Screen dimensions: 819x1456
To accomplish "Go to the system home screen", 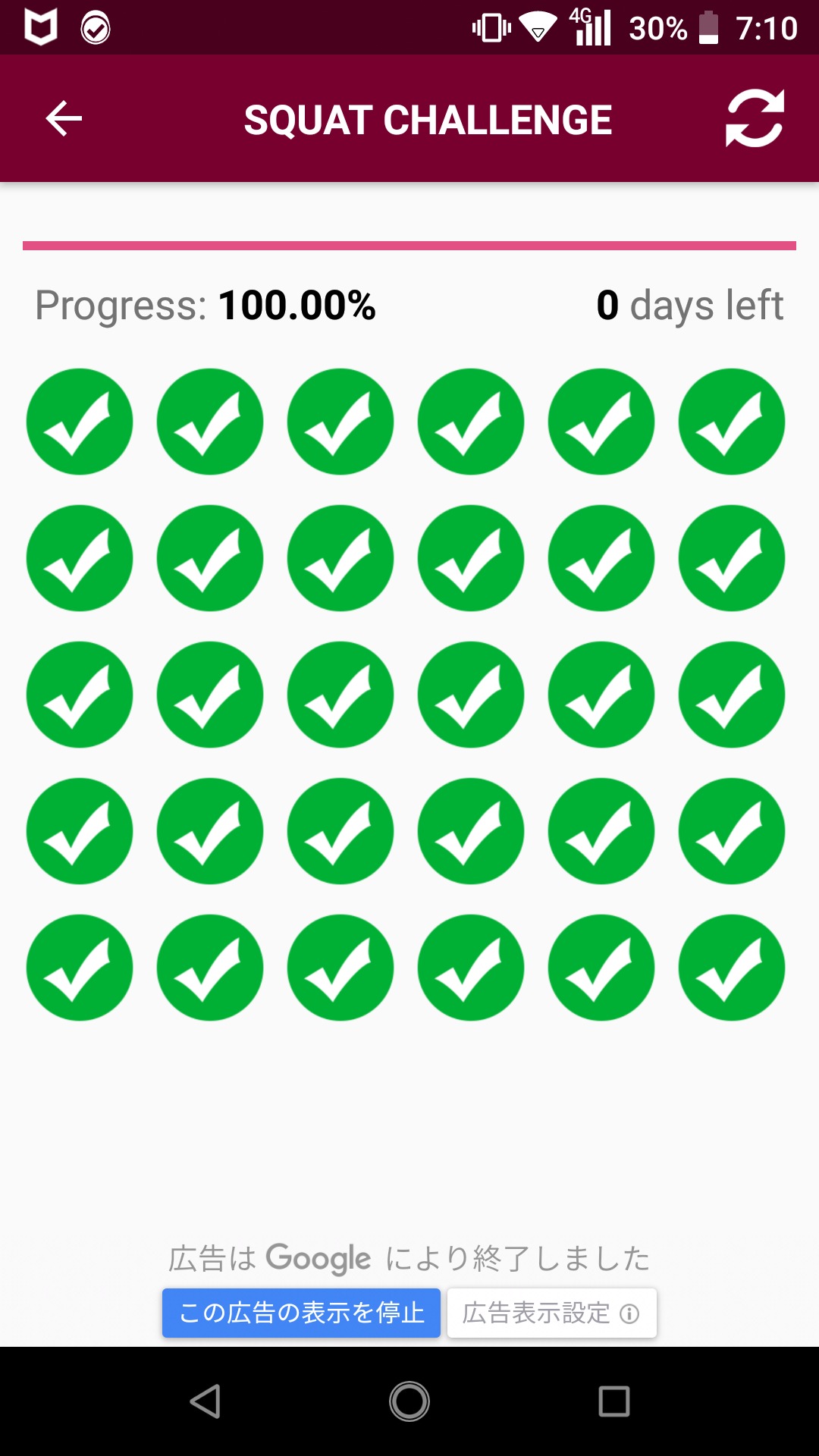I will click(409, 1401).
